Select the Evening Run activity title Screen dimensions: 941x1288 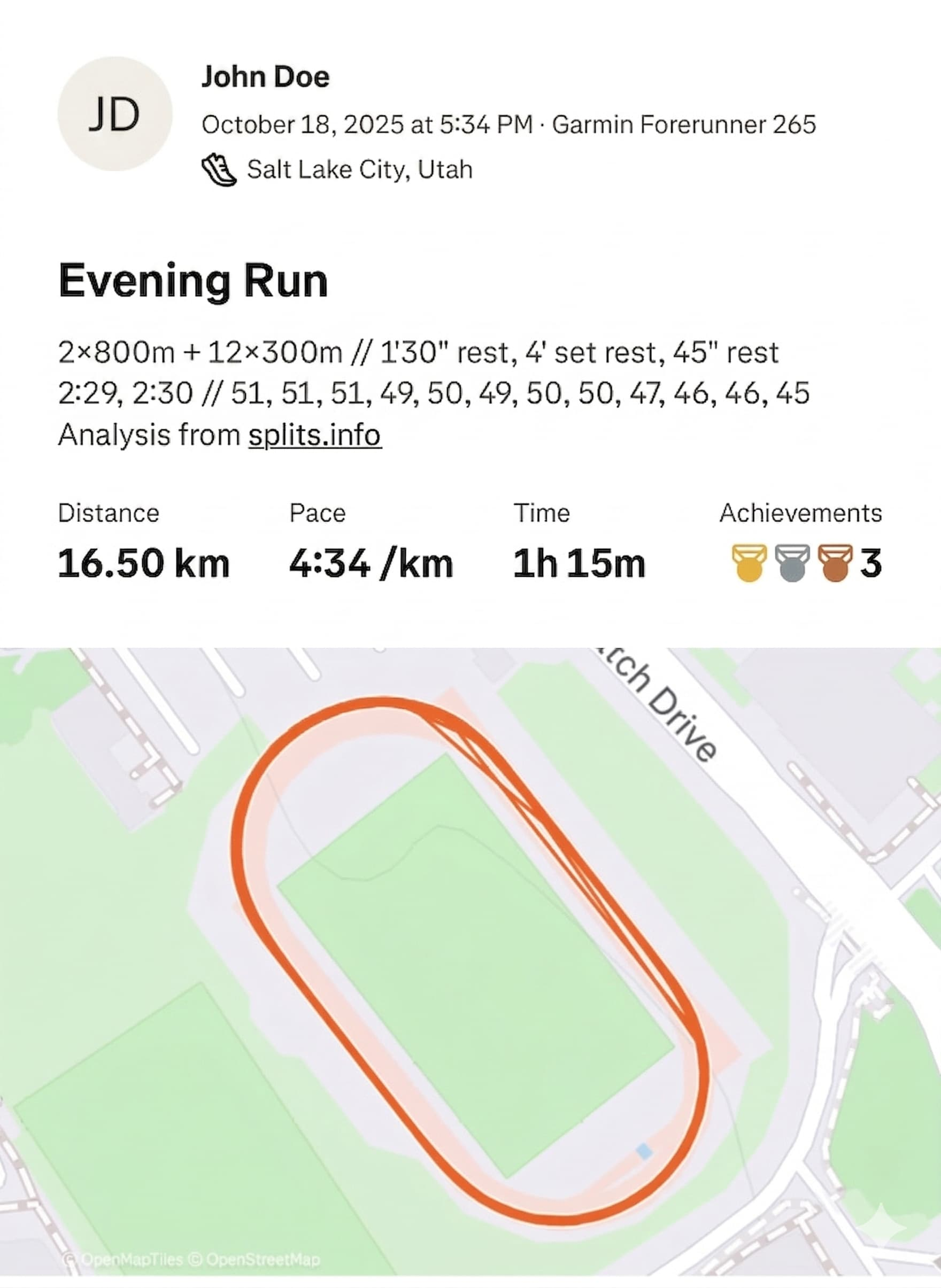194,280
